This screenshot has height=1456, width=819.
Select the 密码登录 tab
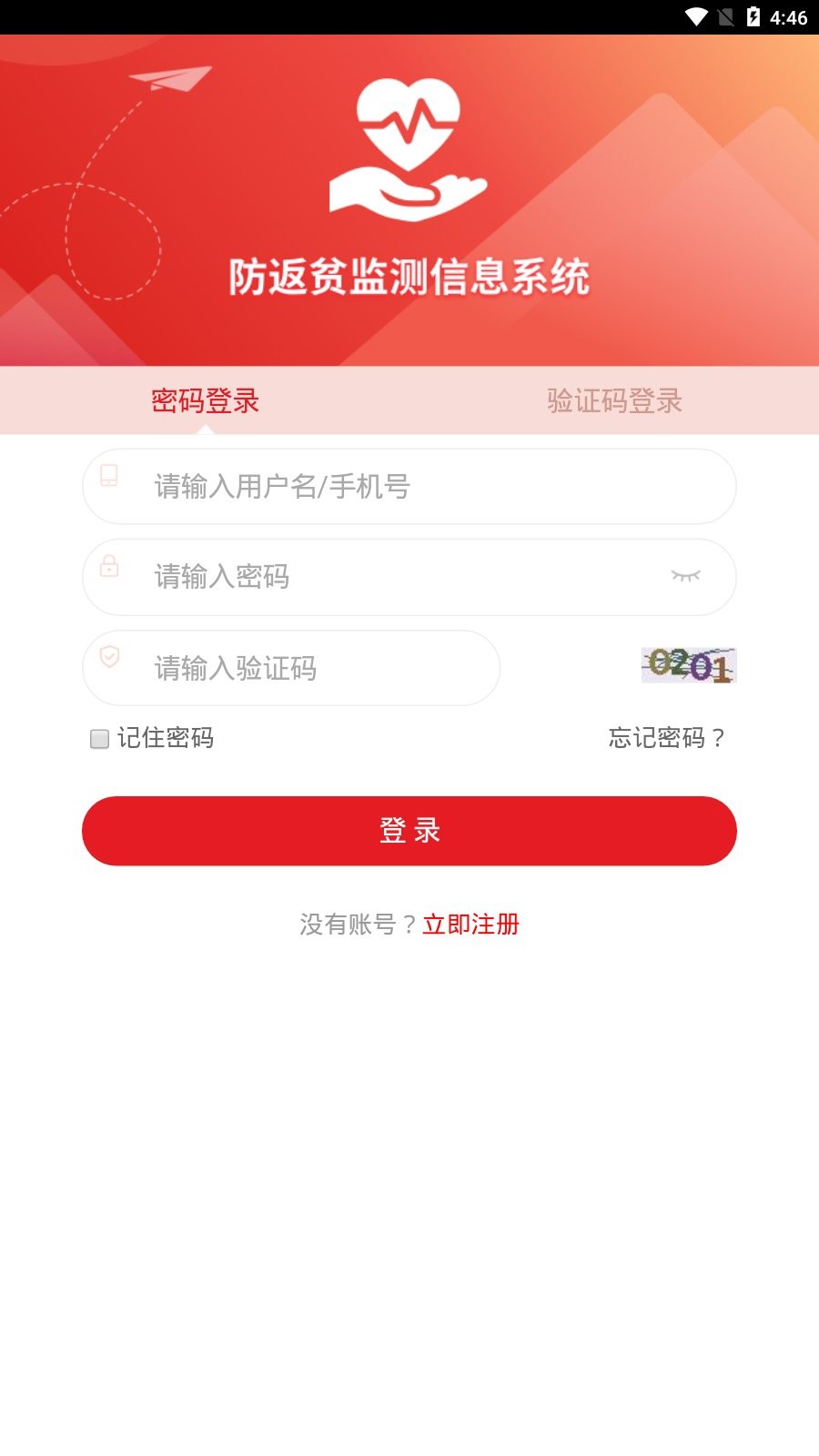point(204,400)
